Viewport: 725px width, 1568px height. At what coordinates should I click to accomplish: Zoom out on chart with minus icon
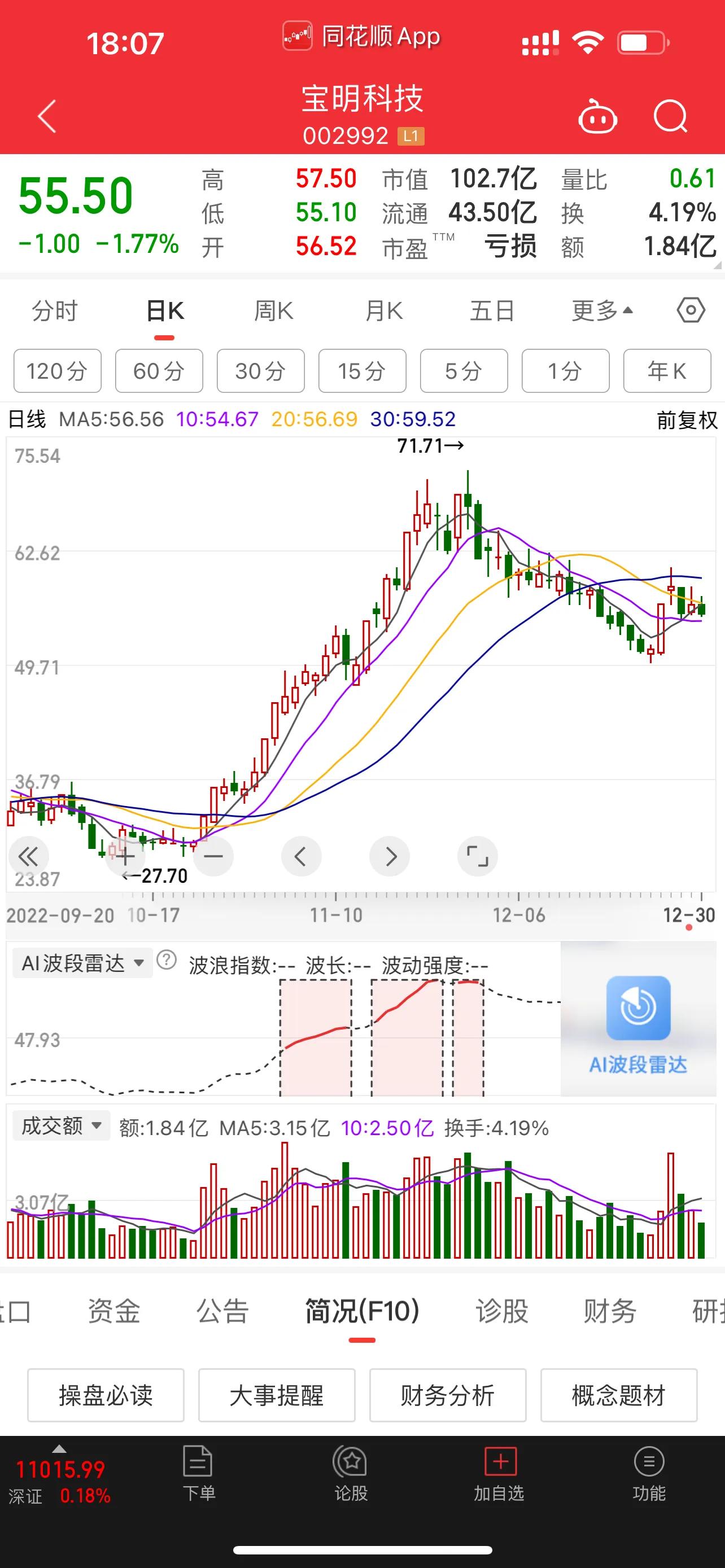(213, 856)
